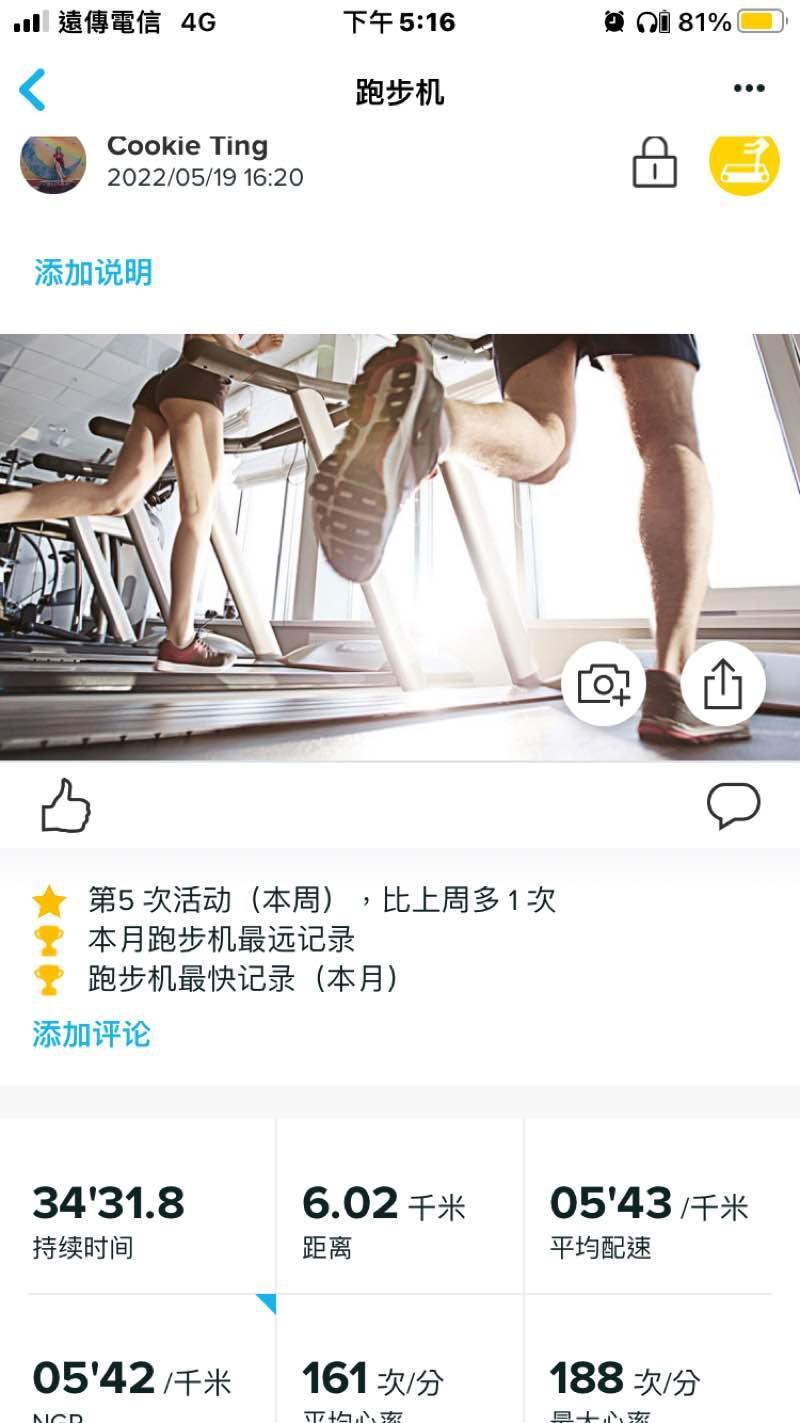This screenshot has height=1423, width=800.
Task: Open Cookie Ting's profile picture
Action: pyautogui.click(x=53, y=162)
